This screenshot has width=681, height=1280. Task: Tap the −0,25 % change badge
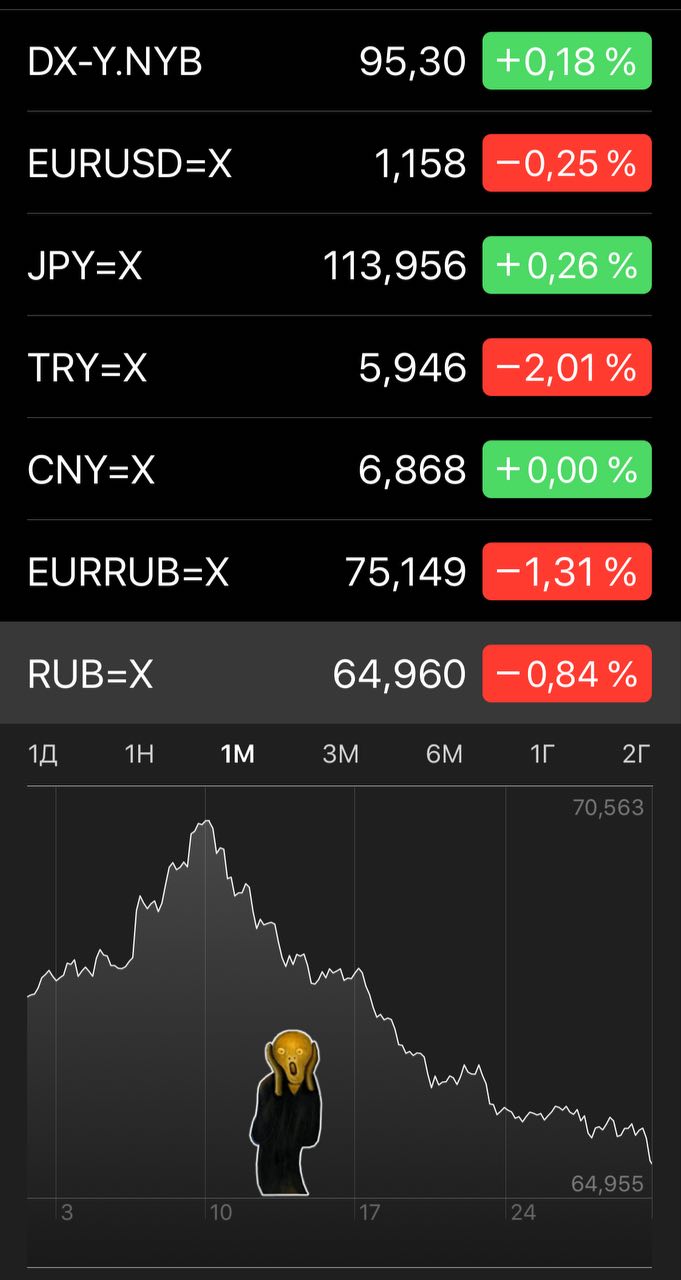coord(567,163)
